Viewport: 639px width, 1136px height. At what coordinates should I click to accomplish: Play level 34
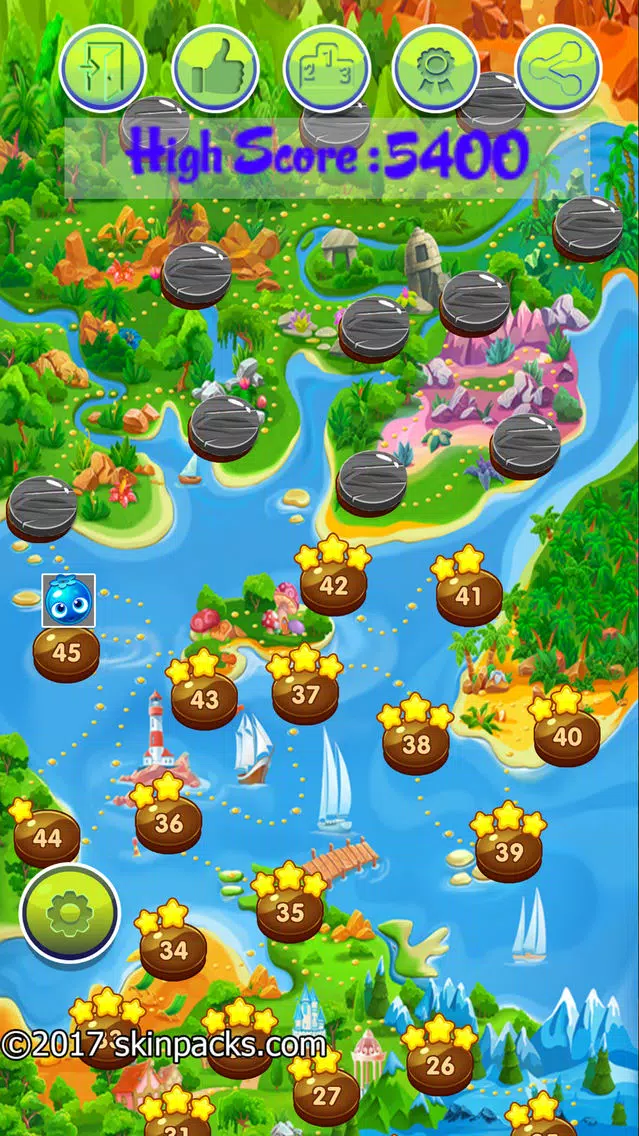pyautogui.click(x=173, y=951)
